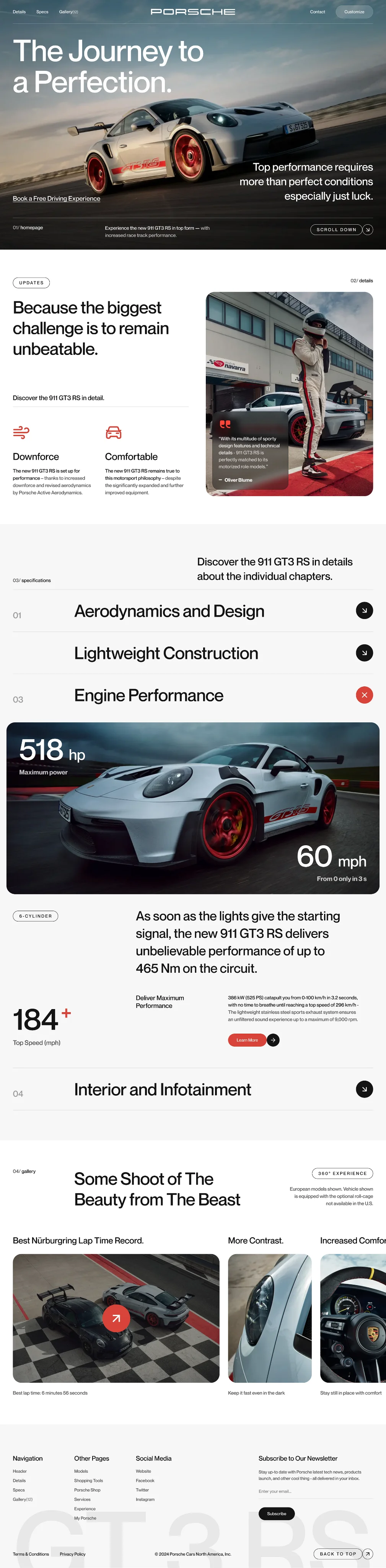Tap the Learn More button
This screenshot has height=1568, width=386.
[248, 1040]
